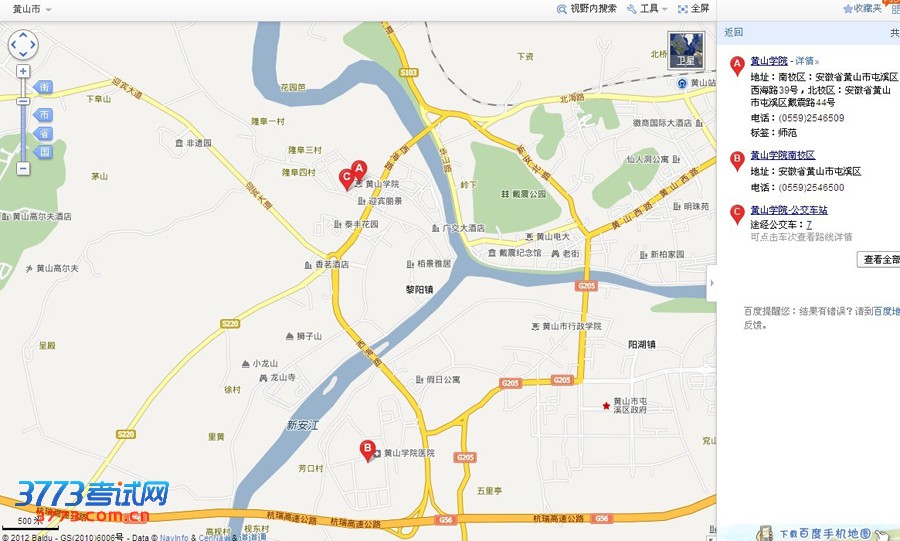Set zoom to 国 country level
This screenshot has width=900, height=541.
pyautogui.click(x=44, y=152)
